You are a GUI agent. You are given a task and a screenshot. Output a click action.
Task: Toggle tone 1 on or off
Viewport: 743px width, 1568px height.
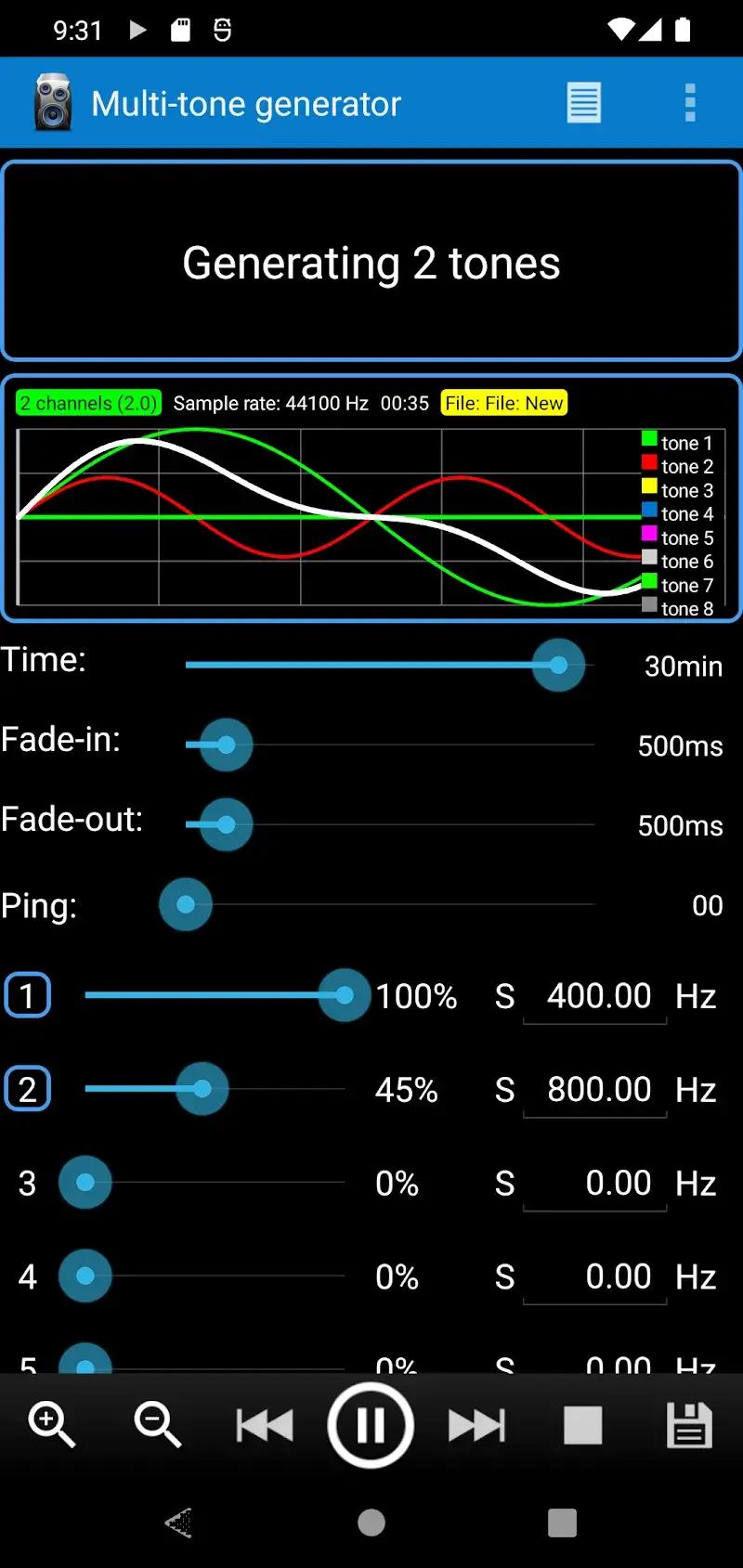28,995
